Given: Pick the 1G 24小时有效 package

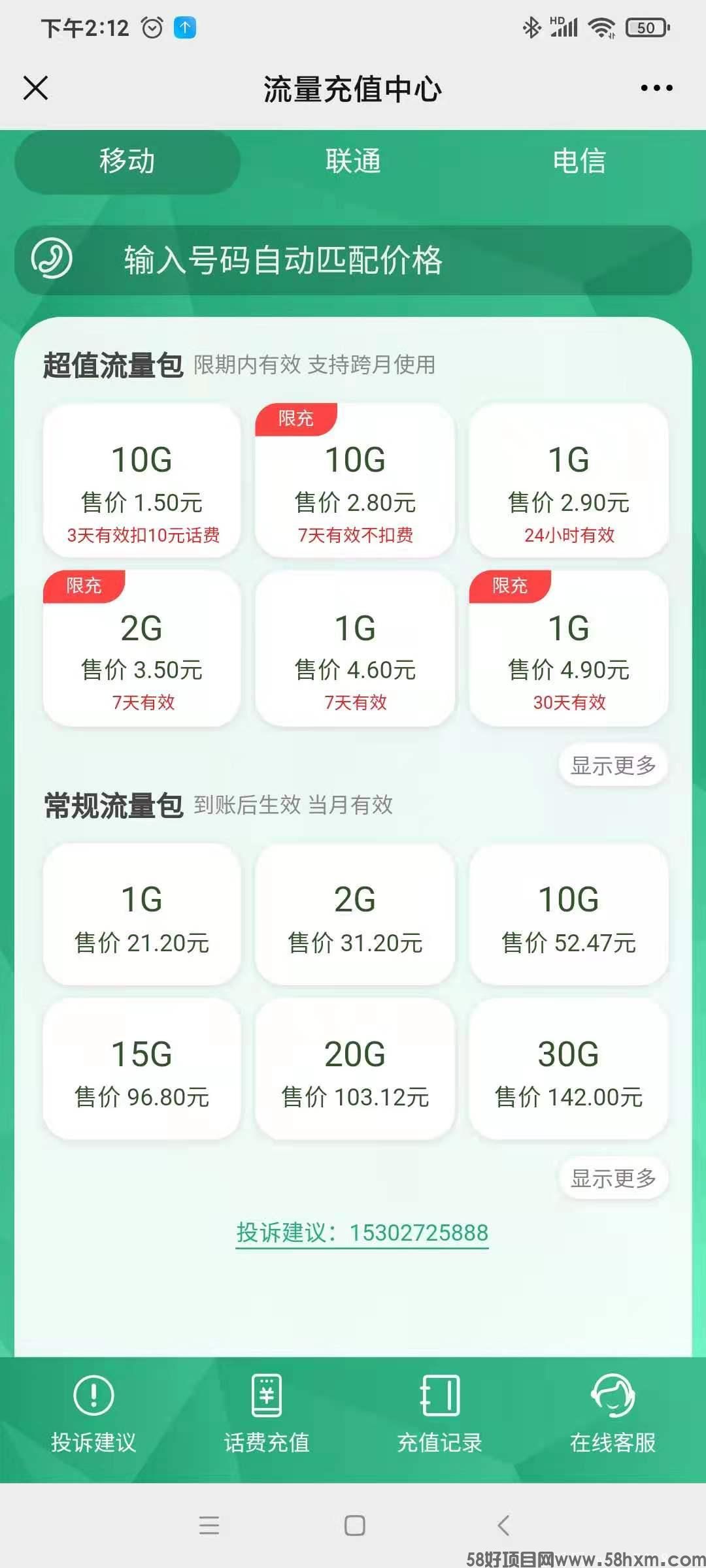Looking at the screenshot, I should pos(569,482).
